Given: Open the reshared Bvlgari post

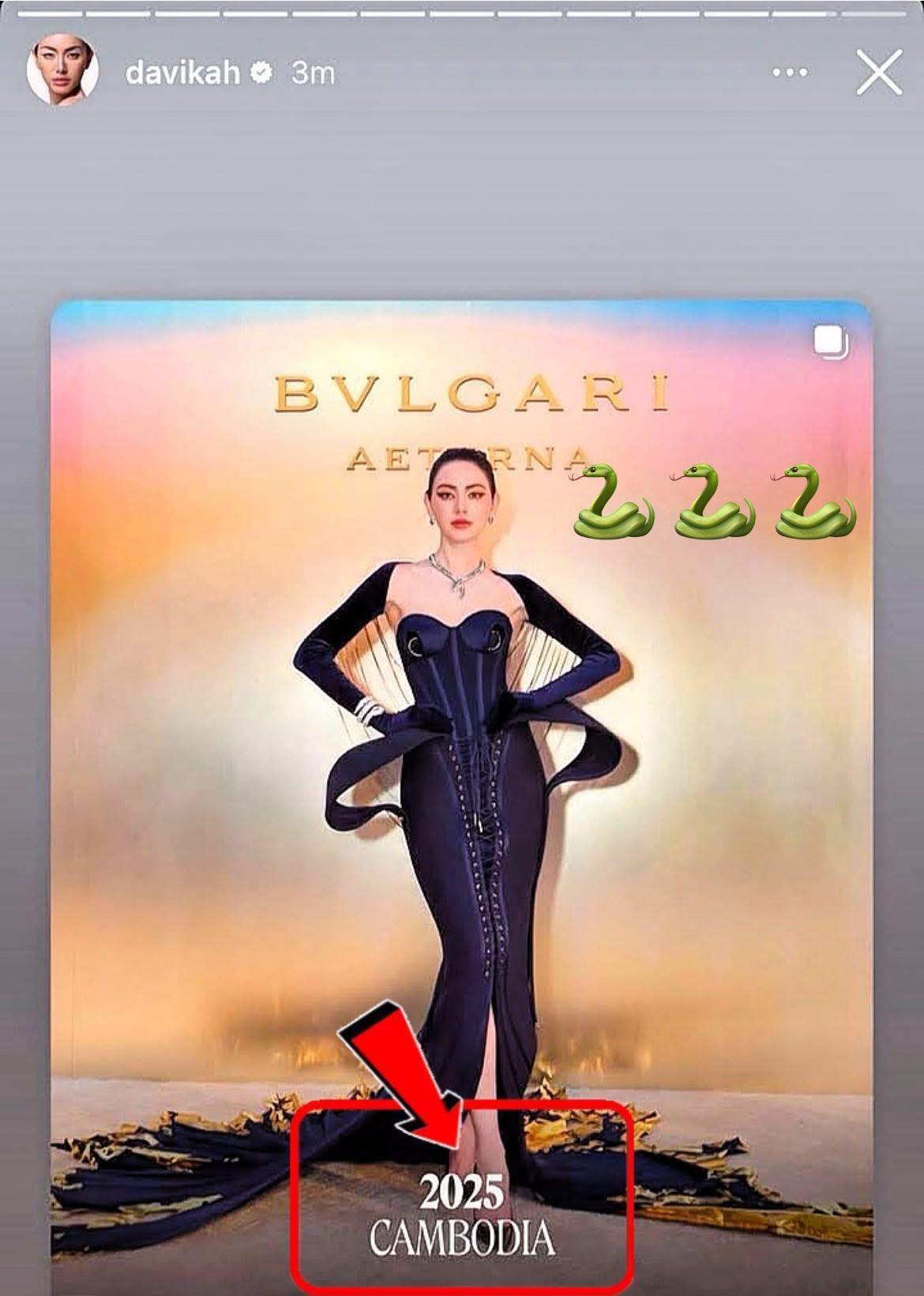Looking at the screenshot, I should pyautogui.click(x=461, y=711).
